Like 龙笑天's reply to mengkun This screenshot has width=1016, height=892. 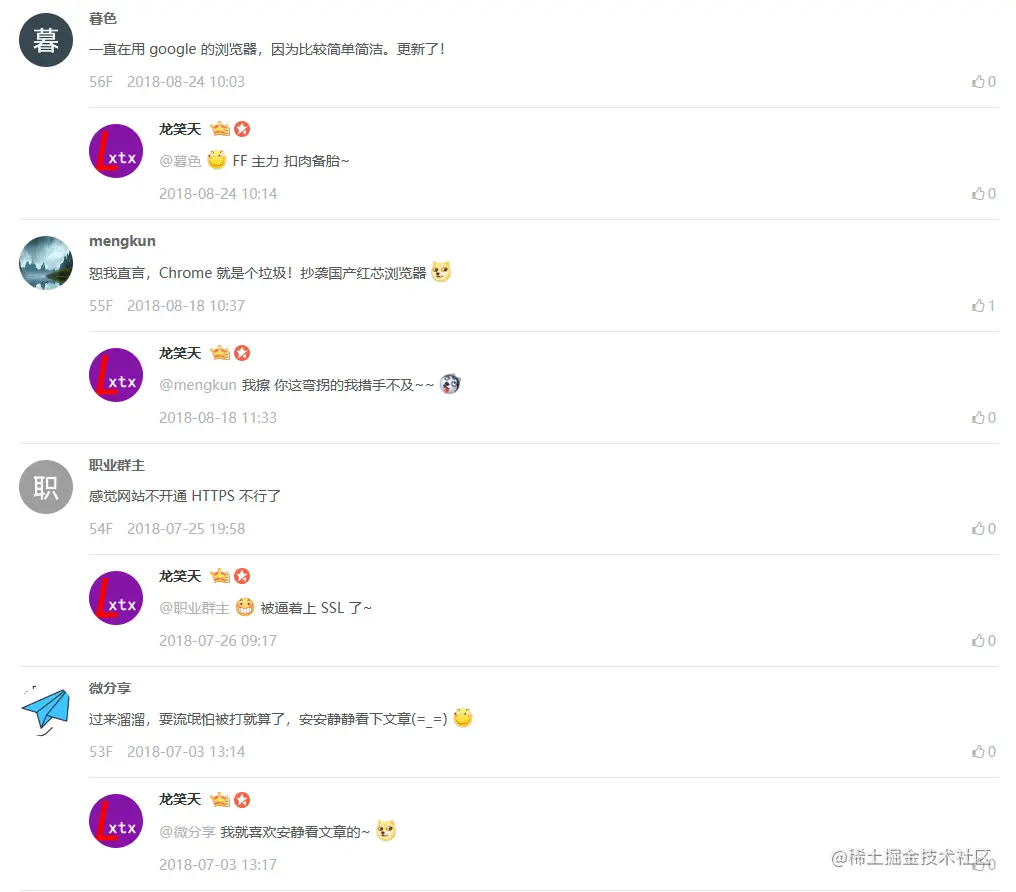(983, 418)
